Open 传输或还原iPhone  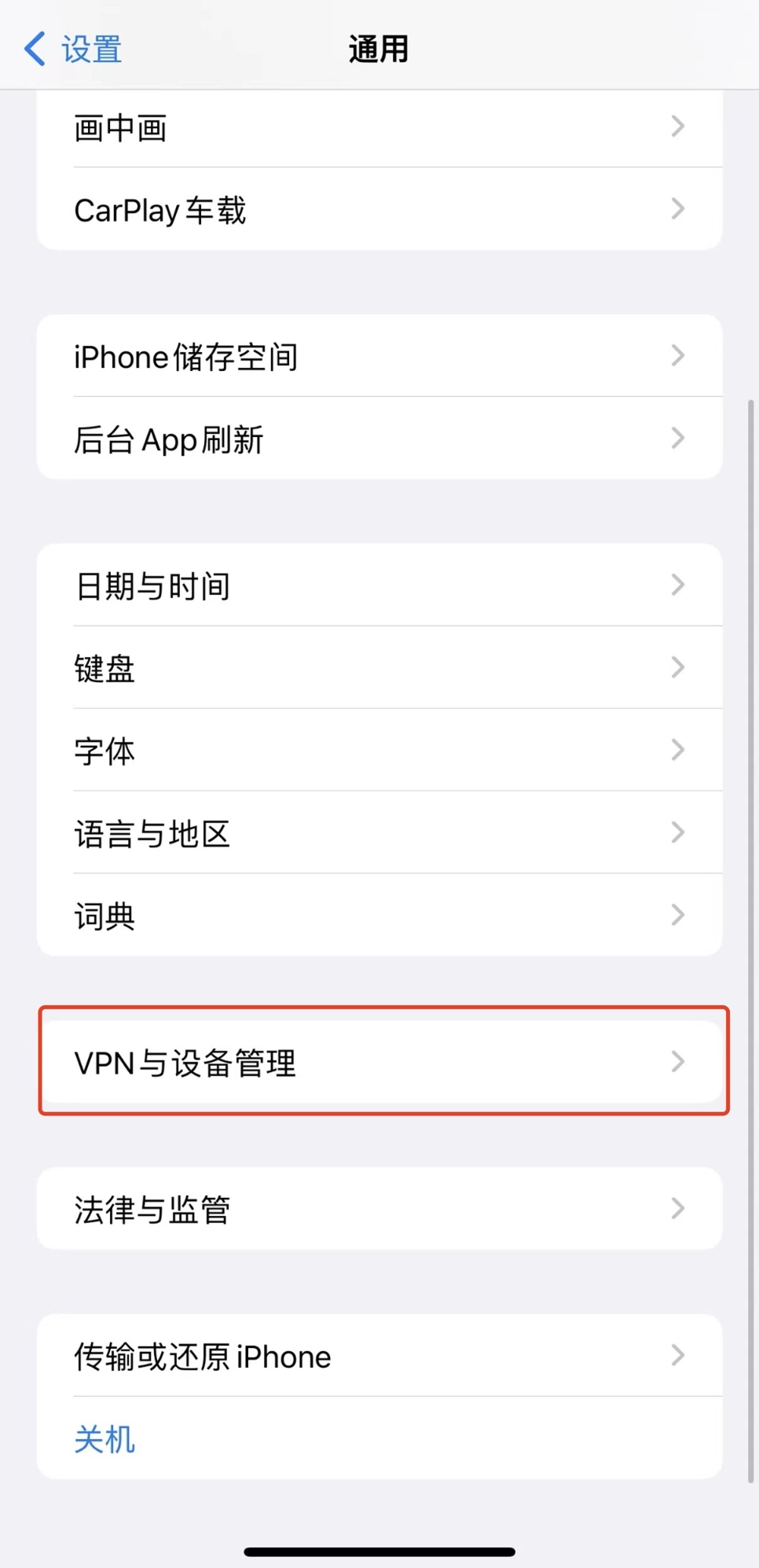click(379, 1356)
